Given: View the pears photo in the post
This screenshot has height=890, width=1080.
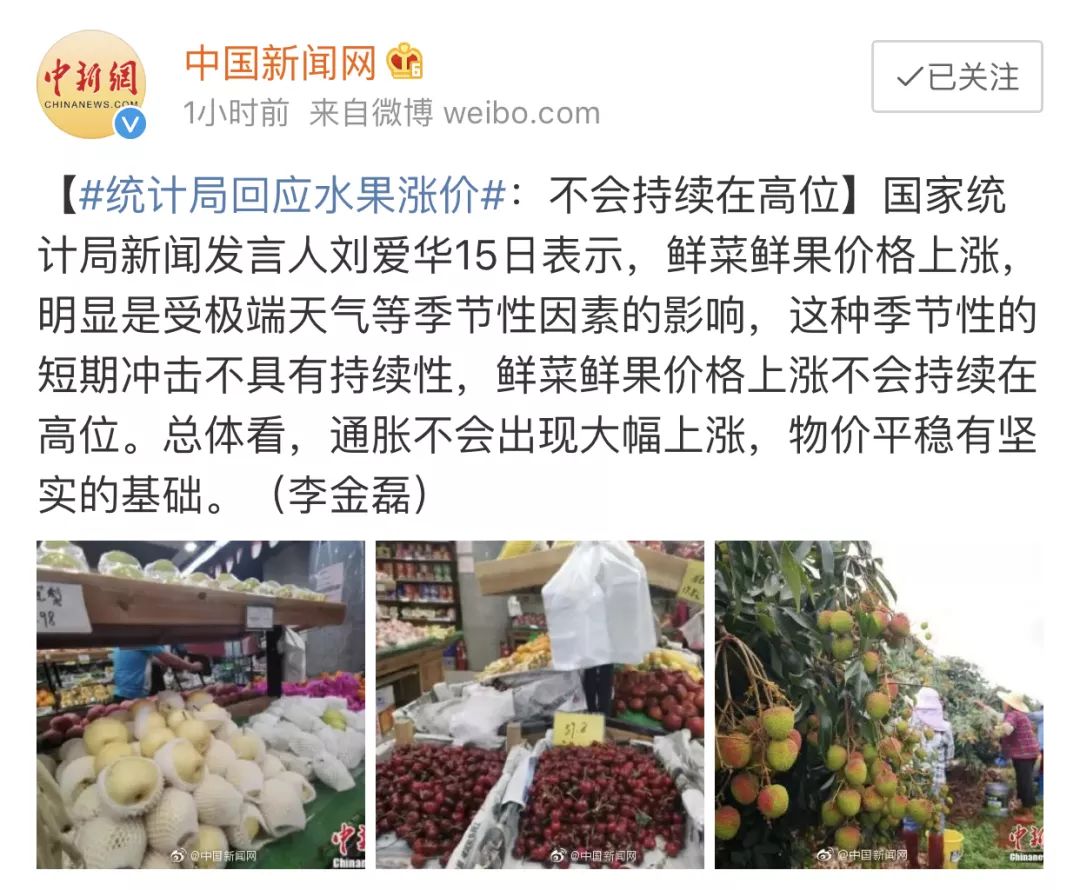Looking at the screenshot, I should (x=201, y=704).
